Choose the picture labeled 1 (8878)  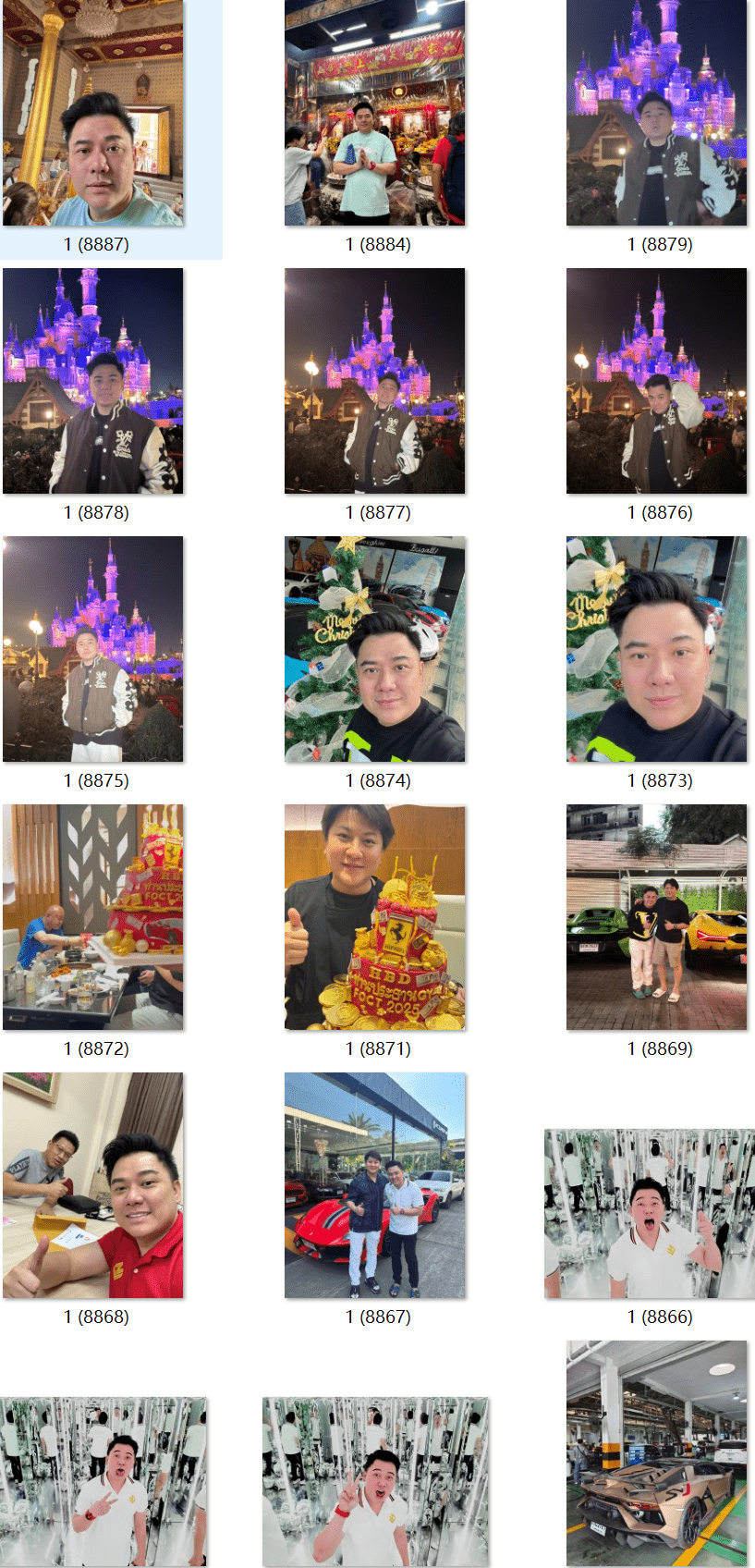(93, 381)
